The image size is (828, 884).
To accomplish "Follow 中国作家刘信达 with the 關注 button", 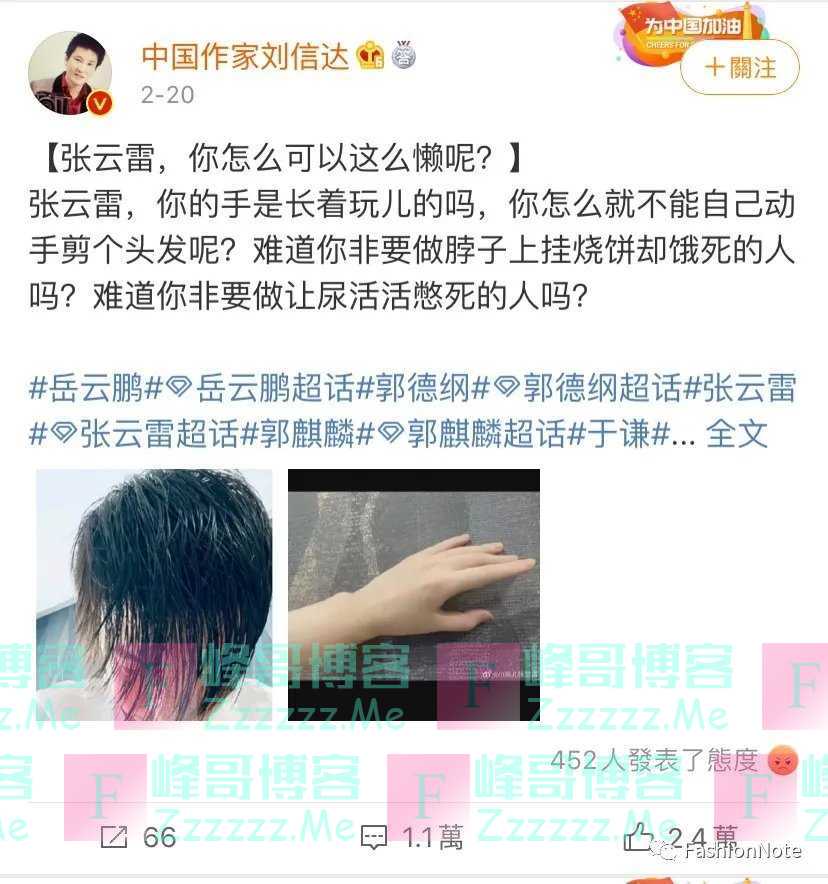I will pyautogui.click(x=740, y=68).
